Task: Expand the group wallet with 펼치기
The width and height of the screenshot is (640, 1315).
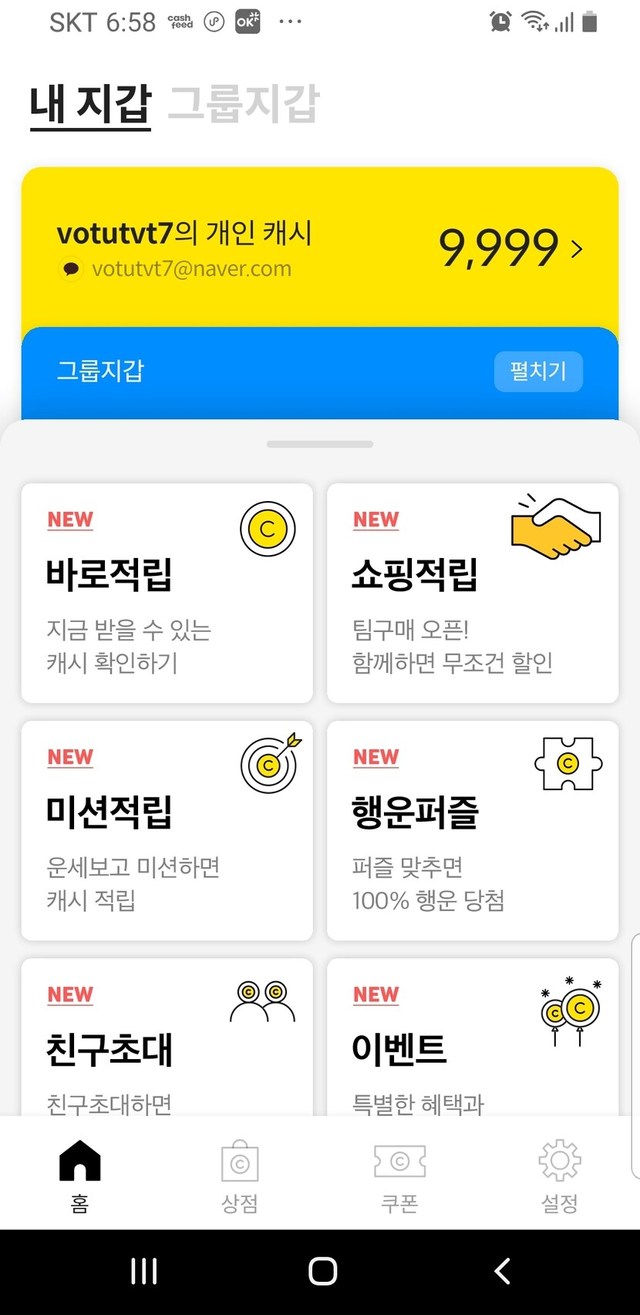Action: point(538,372)
